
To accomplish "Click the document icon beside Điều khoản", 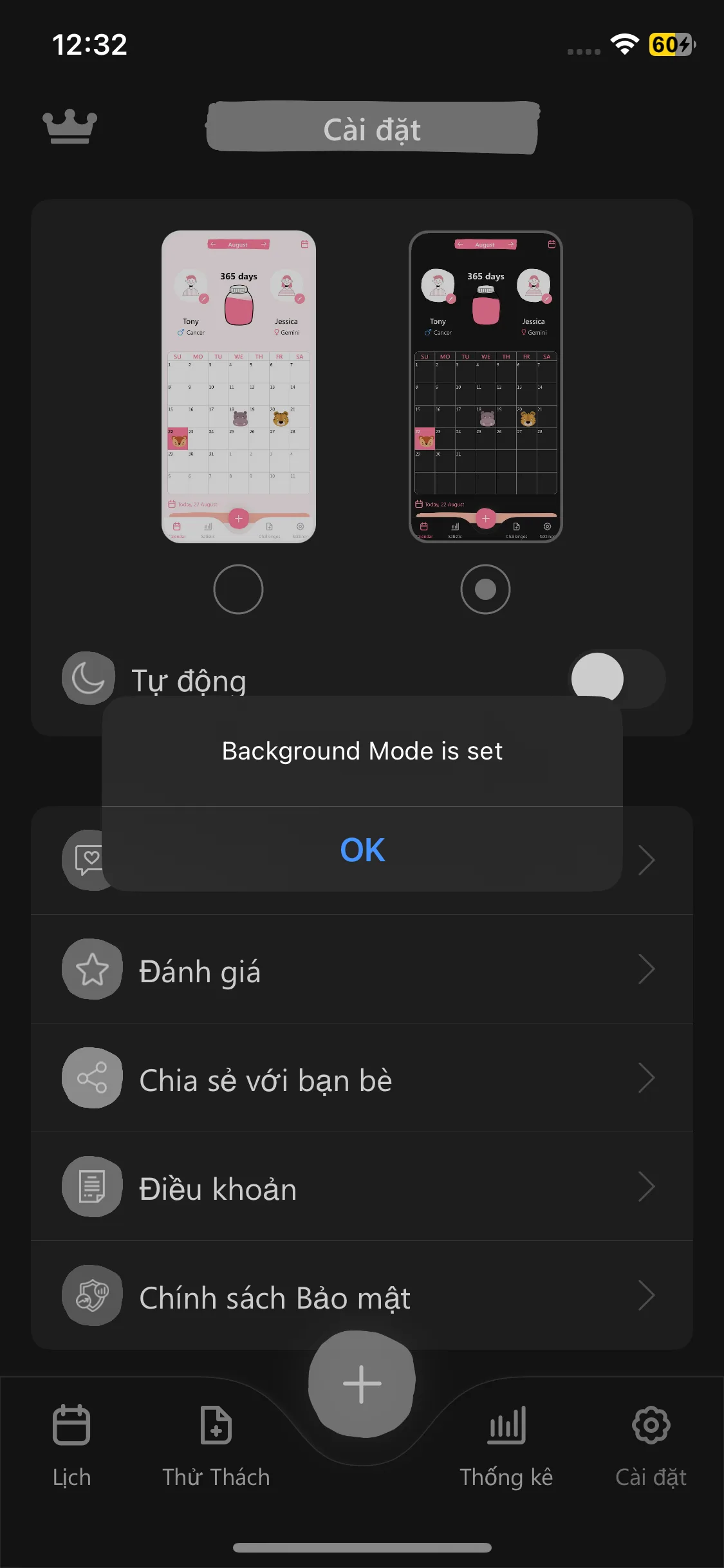I will [92, 1186].
